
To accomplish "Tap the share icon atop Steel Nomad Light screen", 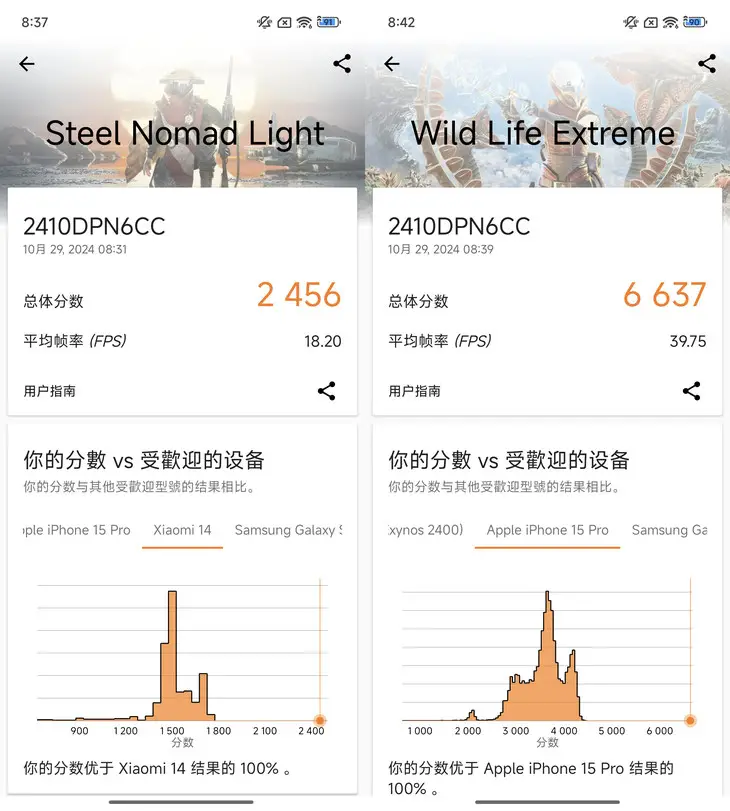I will [x=342, y=63].
